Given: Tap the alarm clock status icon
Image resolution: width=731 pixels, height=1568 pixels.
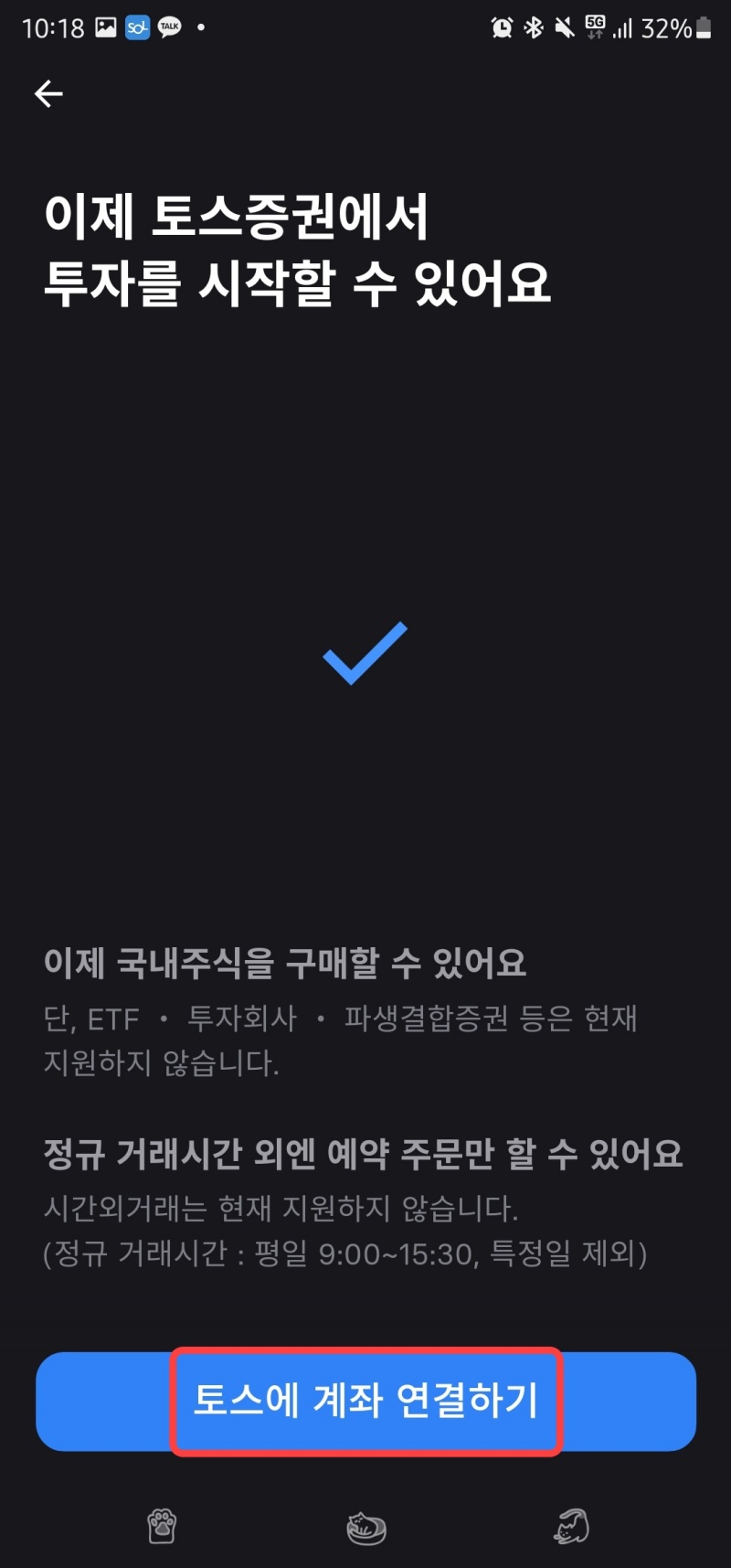Looking at the screenshot, I should coord(503,27).
